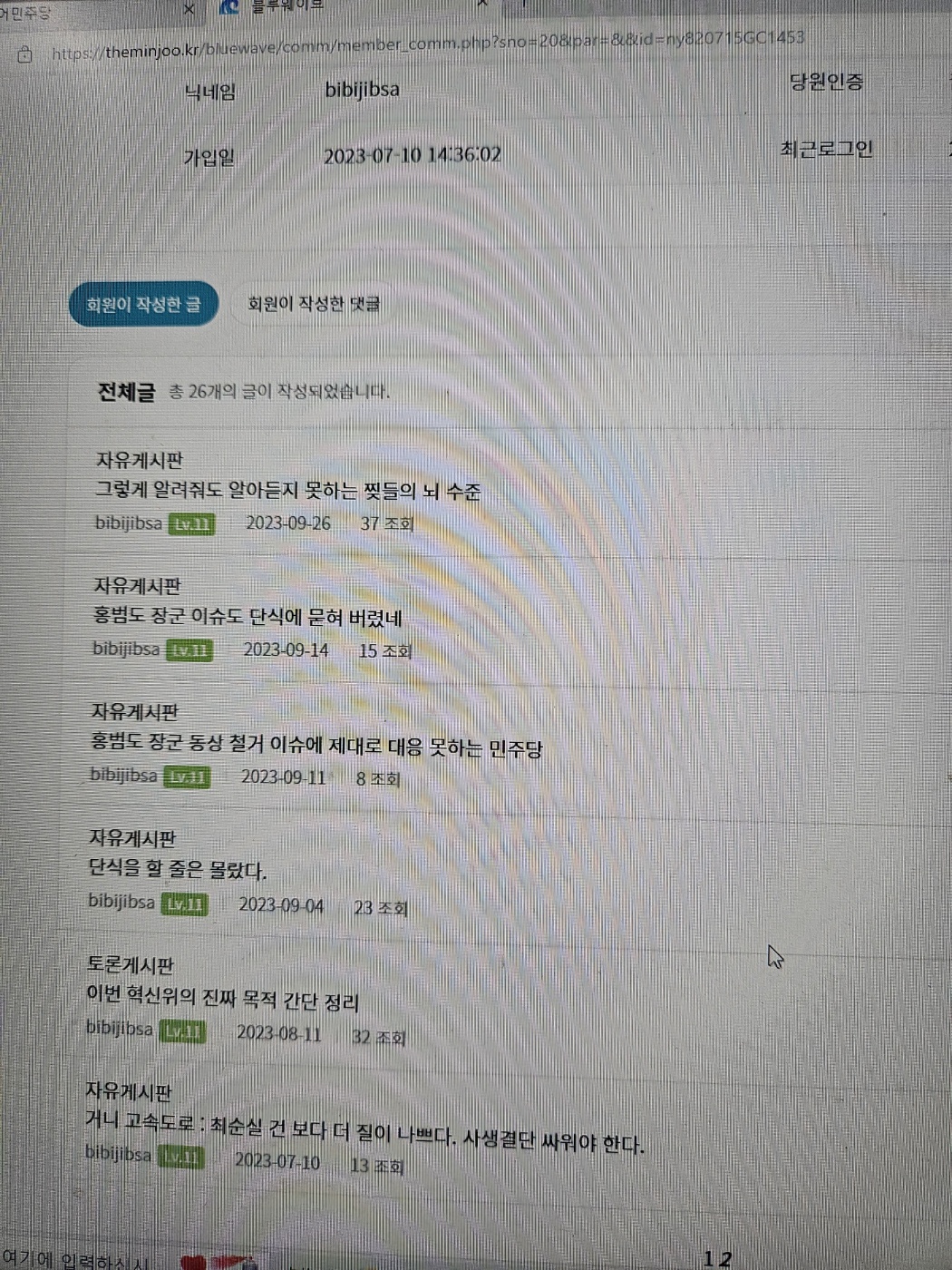Open post 단식을 할 줄은 몰랐다
Image resolution: width=952 pixels, height=1270 pixels.
pyautogui.click(x=177, y=869)
